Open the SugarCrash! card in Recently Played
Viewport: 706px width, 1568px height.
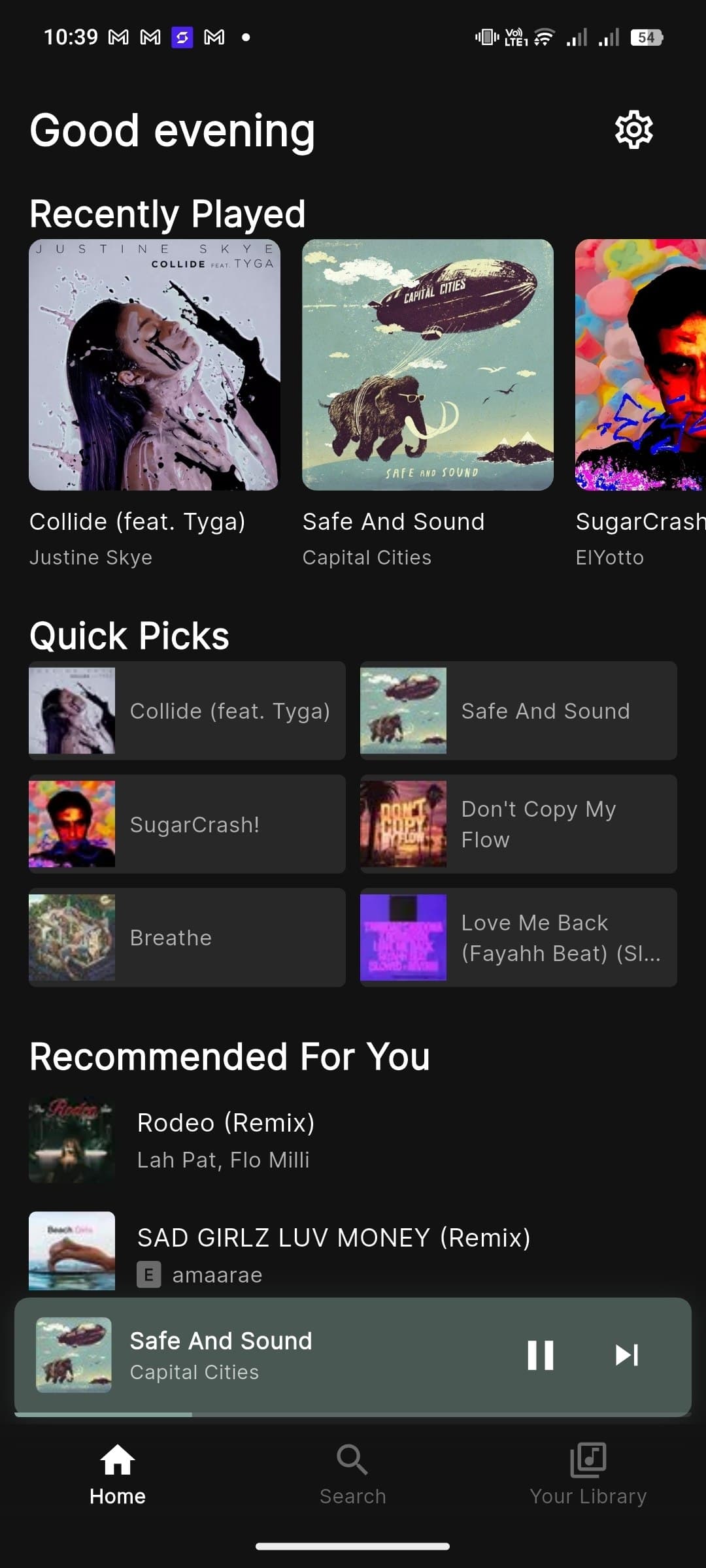click(x=641, y=365)
